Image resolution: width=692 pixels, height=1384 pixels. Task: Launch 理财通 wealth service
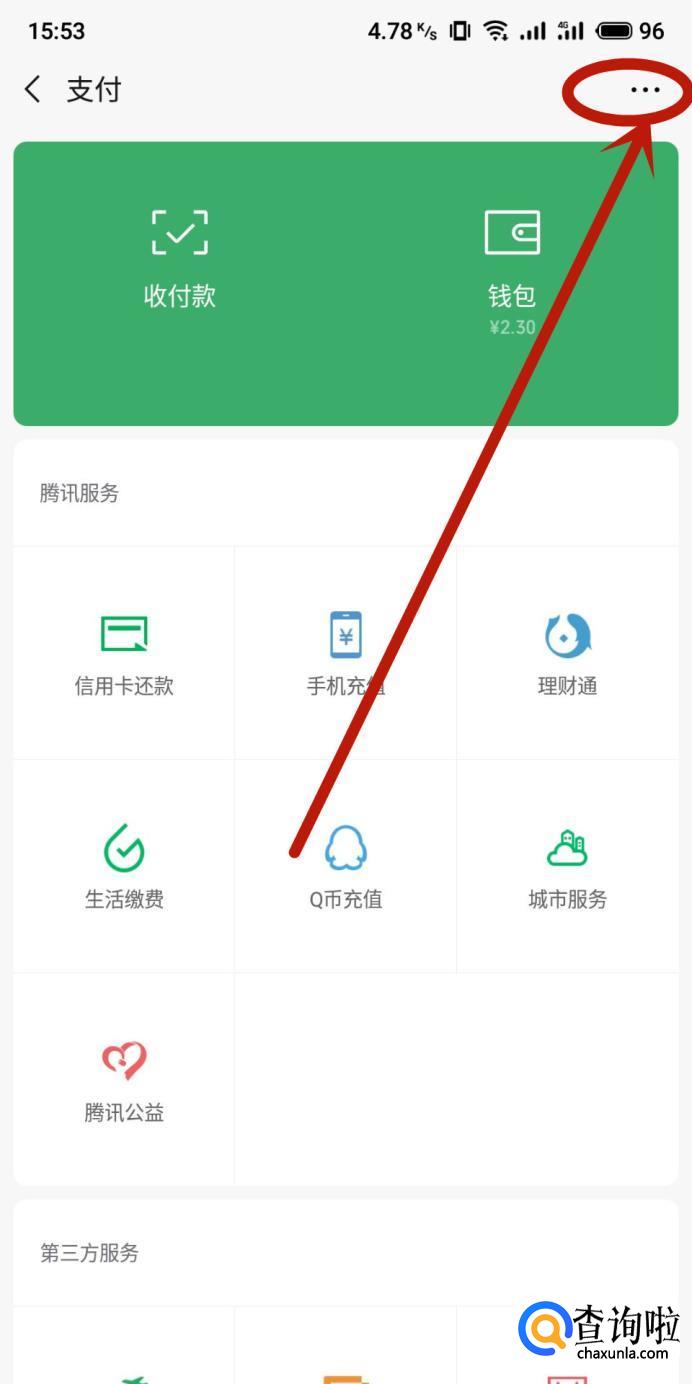[567, 653]
